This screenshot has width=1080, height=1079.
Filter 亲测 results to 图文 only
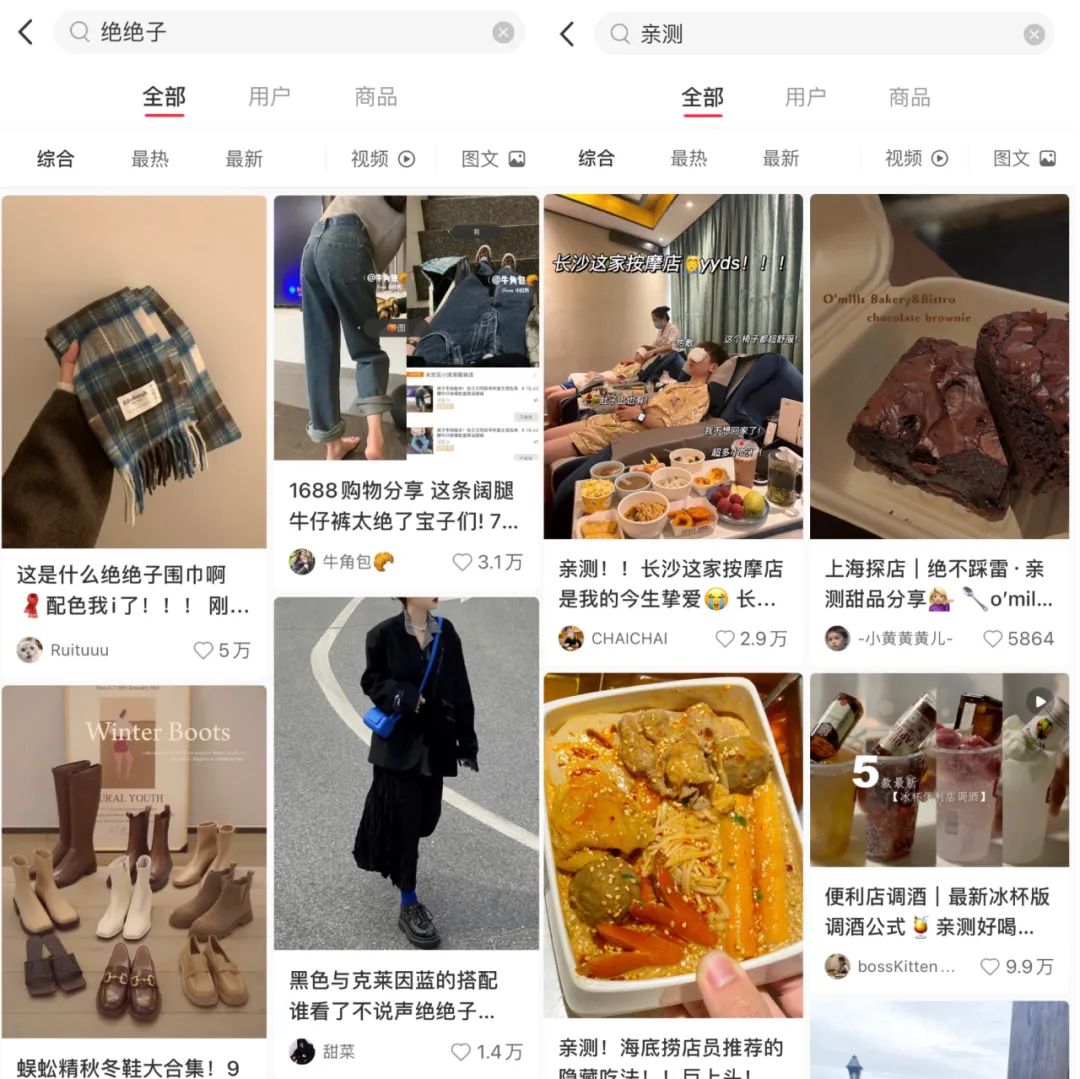[1024, 159]
